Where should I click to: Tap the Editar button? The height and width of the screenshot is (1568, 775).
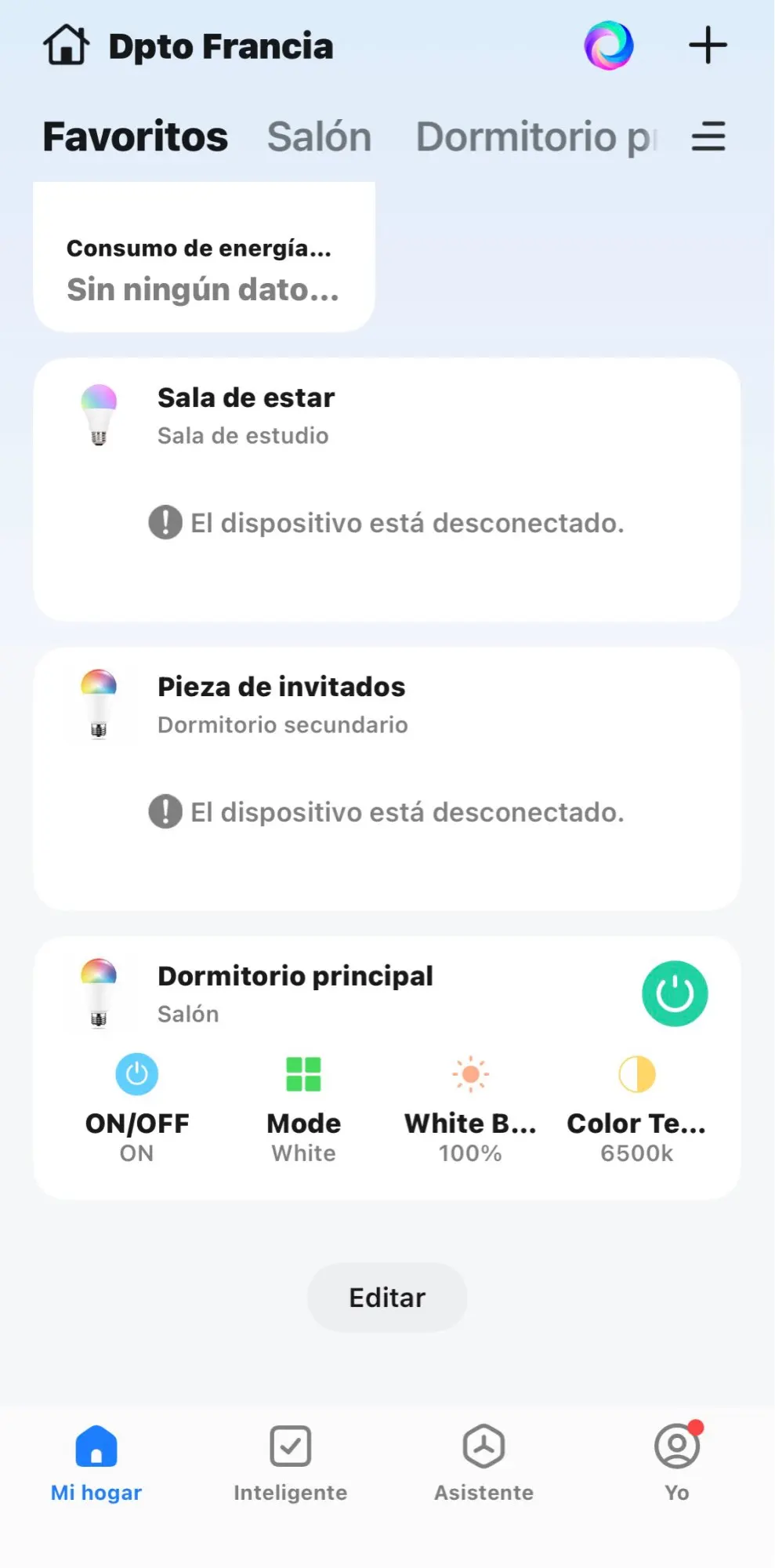387,1298
